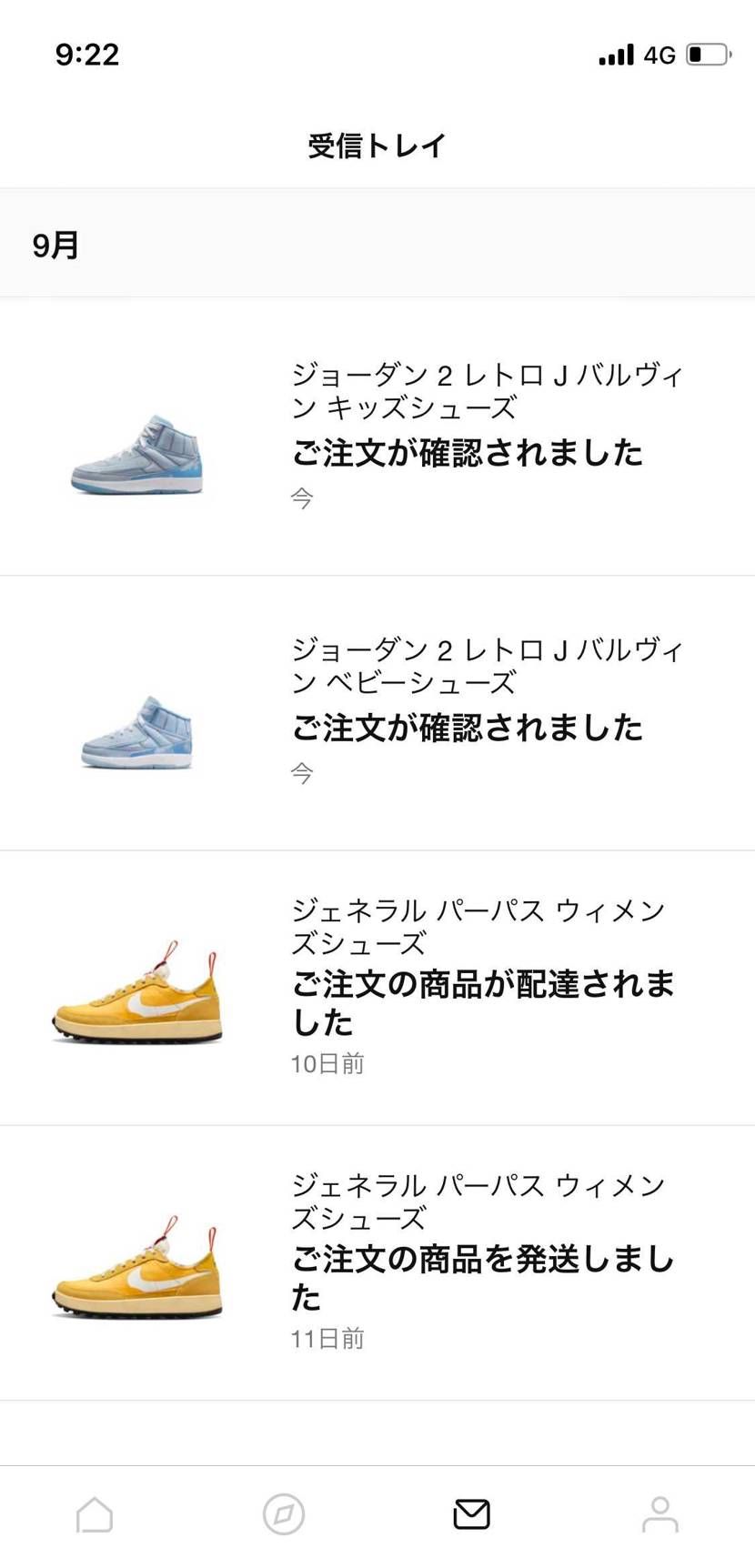Open the Home tab icon in bottom navigation
Screen dimensions: 755x1568
coord(94,1513)
